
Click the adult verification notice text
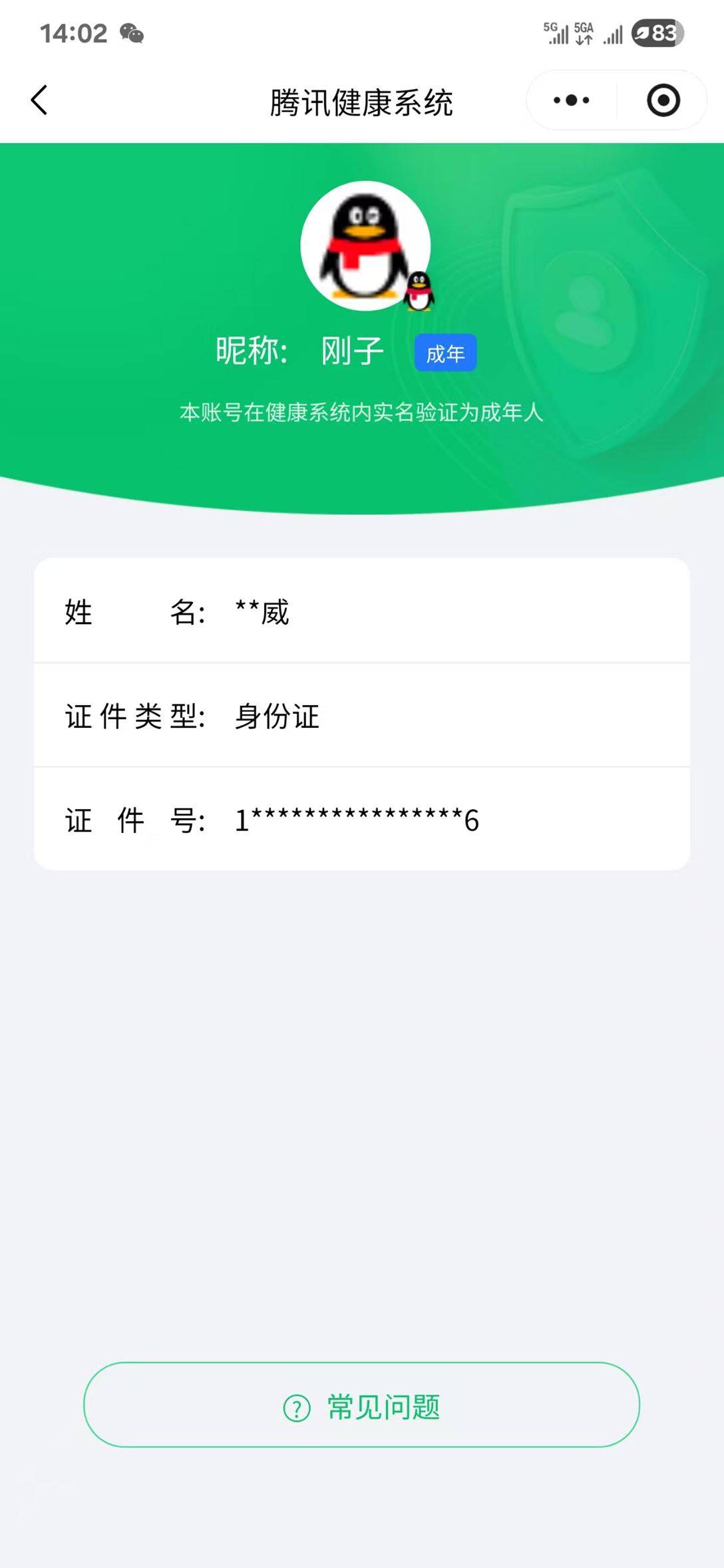click(362, 413)
